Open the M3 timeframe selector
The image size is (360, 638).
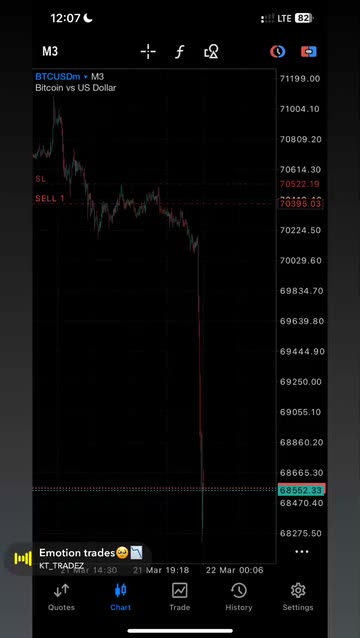(x=50, y=52)
